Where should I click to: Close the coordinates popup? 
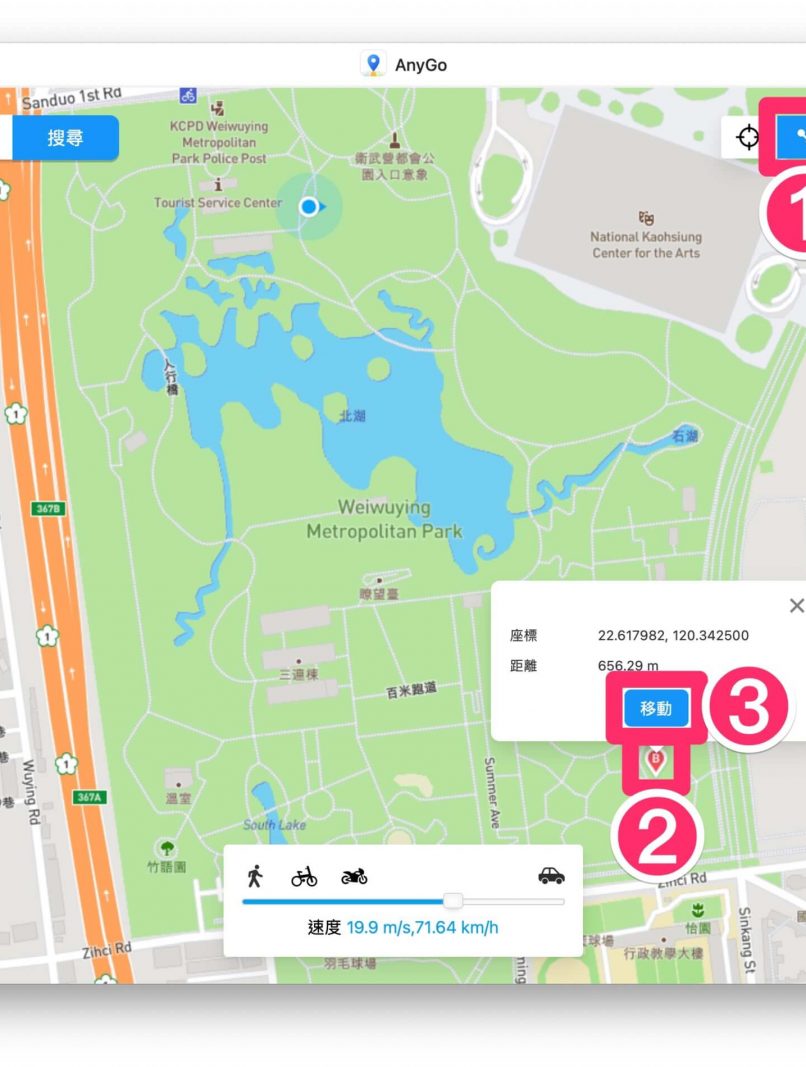(795, 606)
